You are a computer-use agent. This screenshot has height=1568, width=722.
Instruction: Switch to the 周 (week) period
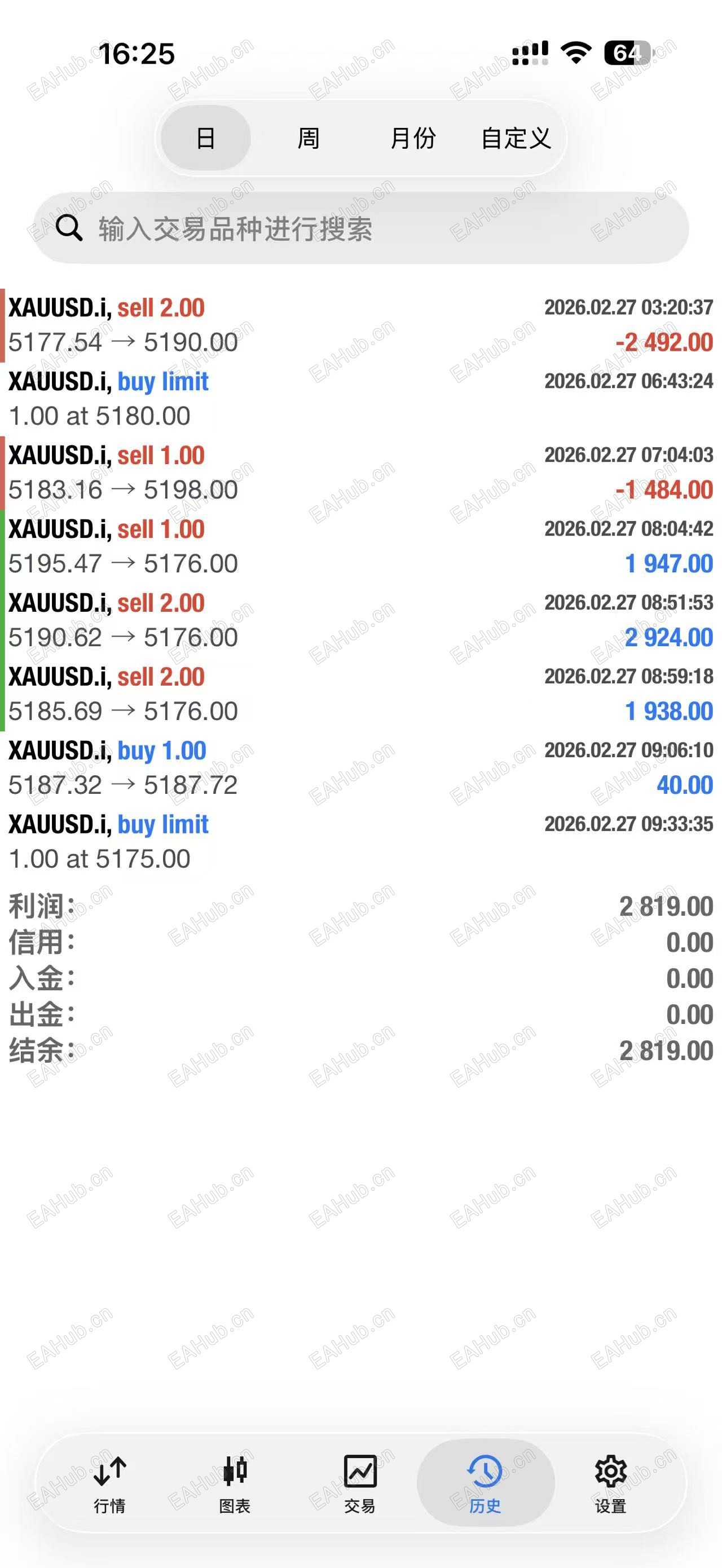click(x=309, y=138)
